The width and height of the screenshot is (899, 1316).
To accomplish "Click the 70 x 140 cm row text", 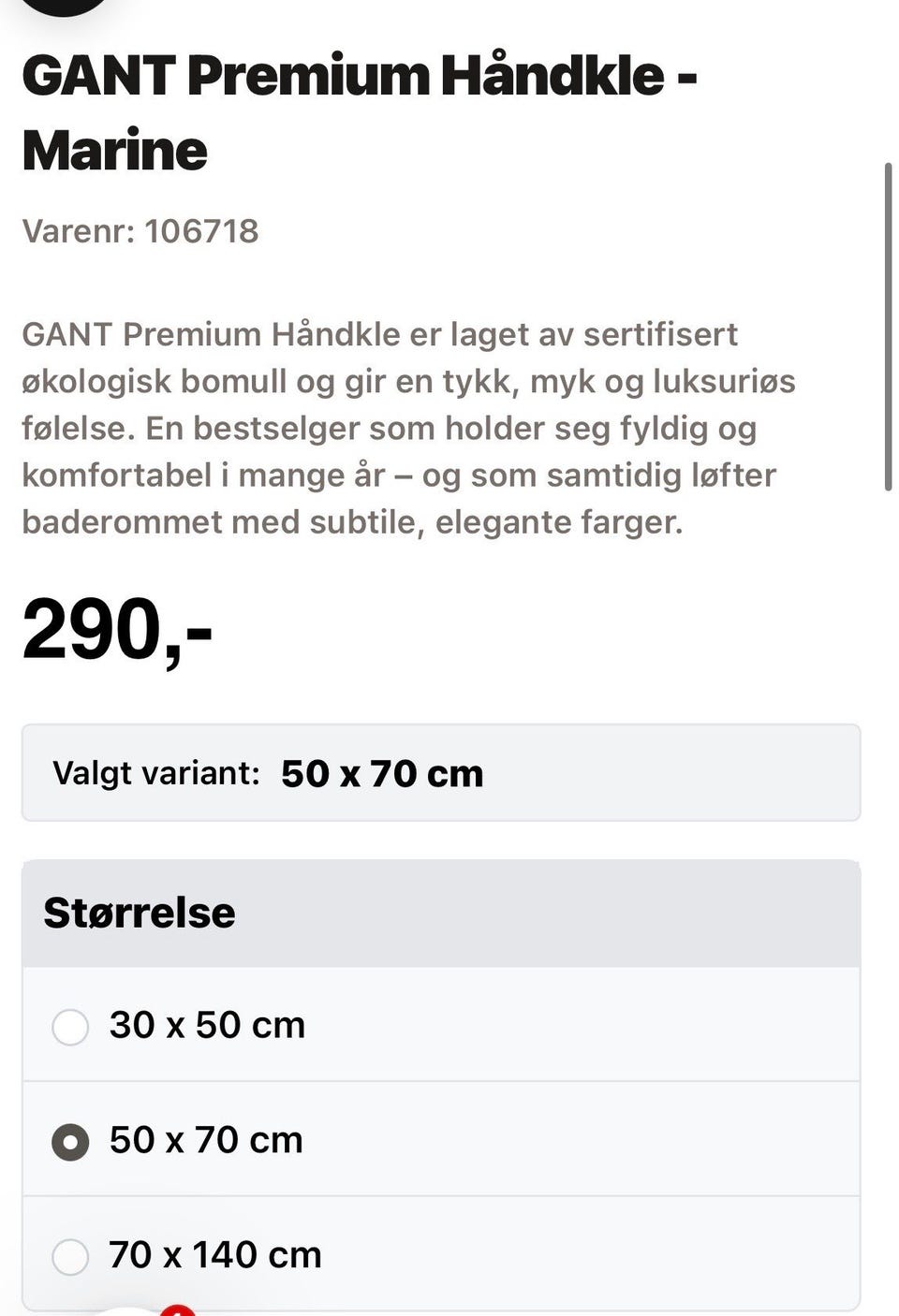I will (214, 1252).
